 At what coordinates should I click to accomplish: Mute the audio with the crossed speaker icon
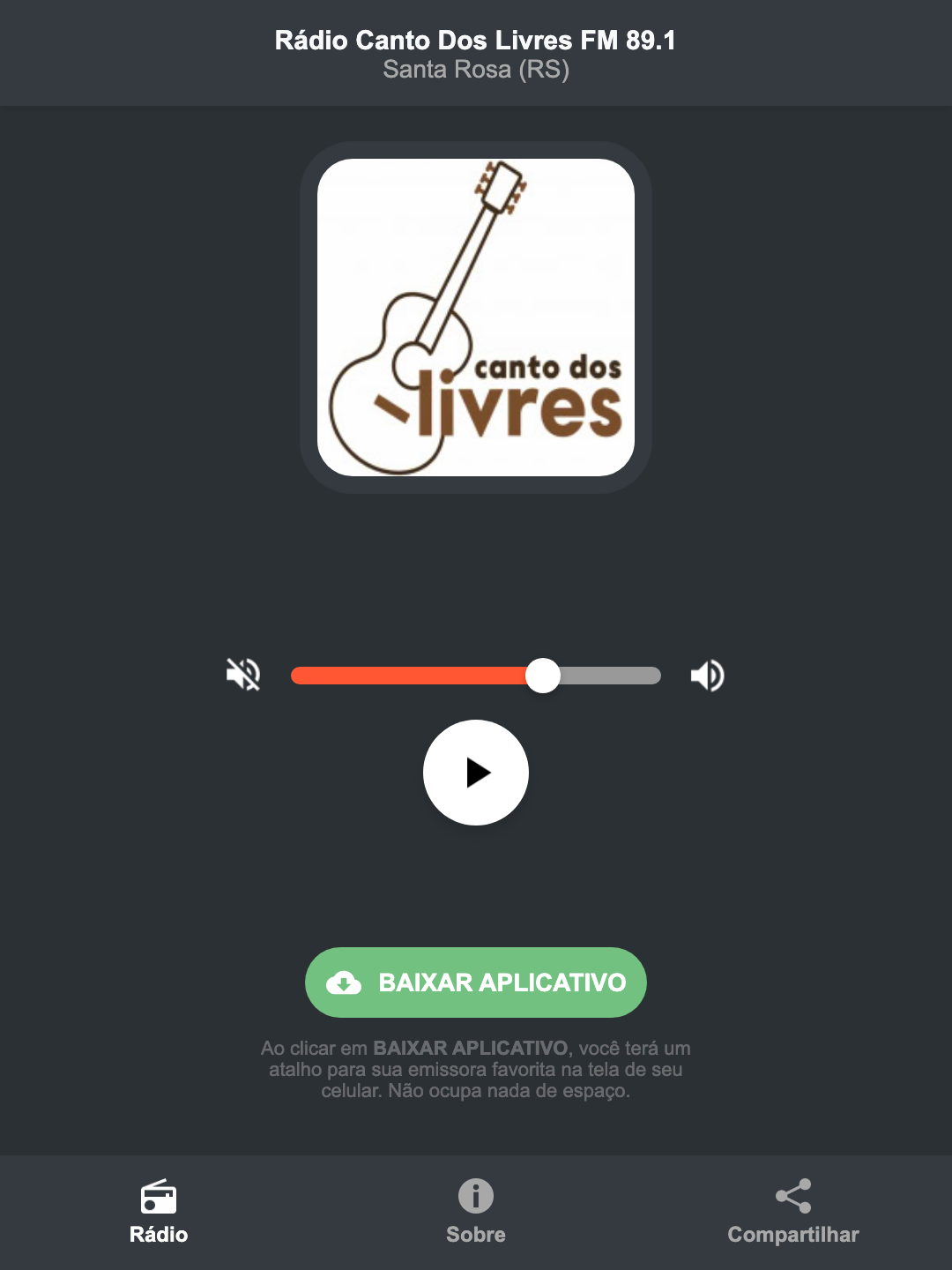coord(242,675)
